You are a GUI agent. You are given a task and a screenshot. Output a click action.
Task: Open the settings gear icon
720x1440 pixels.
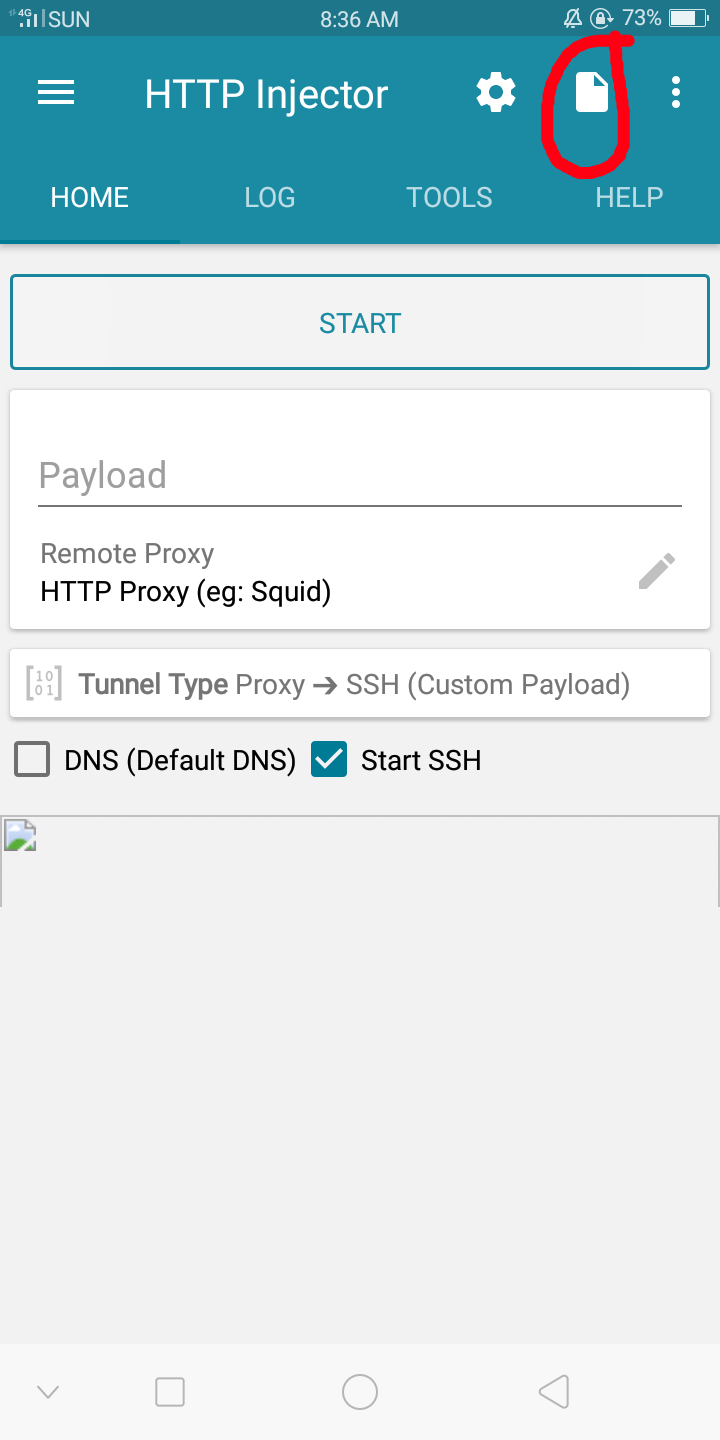coord(495,93)
